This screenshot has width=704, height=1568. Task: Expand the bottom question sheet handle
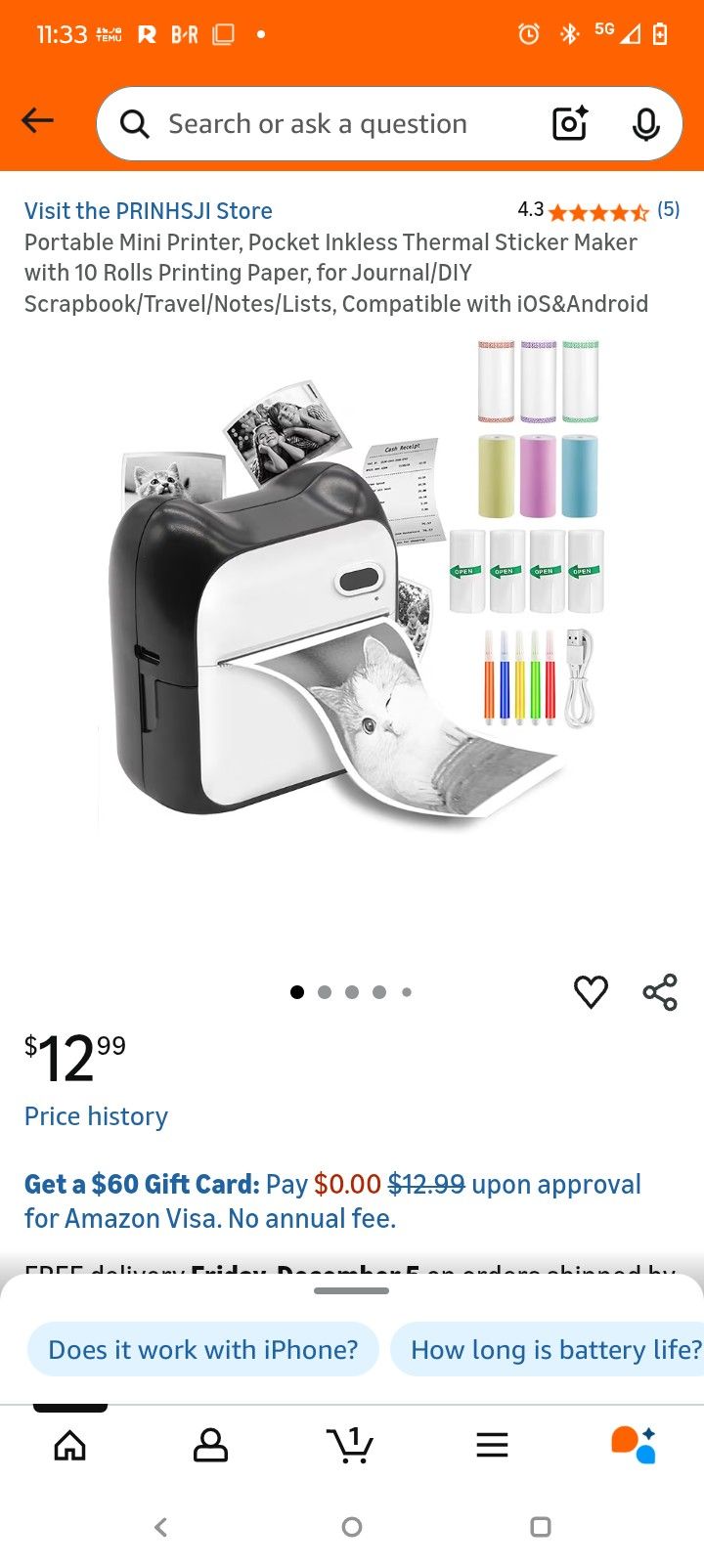pos(351,1288)
